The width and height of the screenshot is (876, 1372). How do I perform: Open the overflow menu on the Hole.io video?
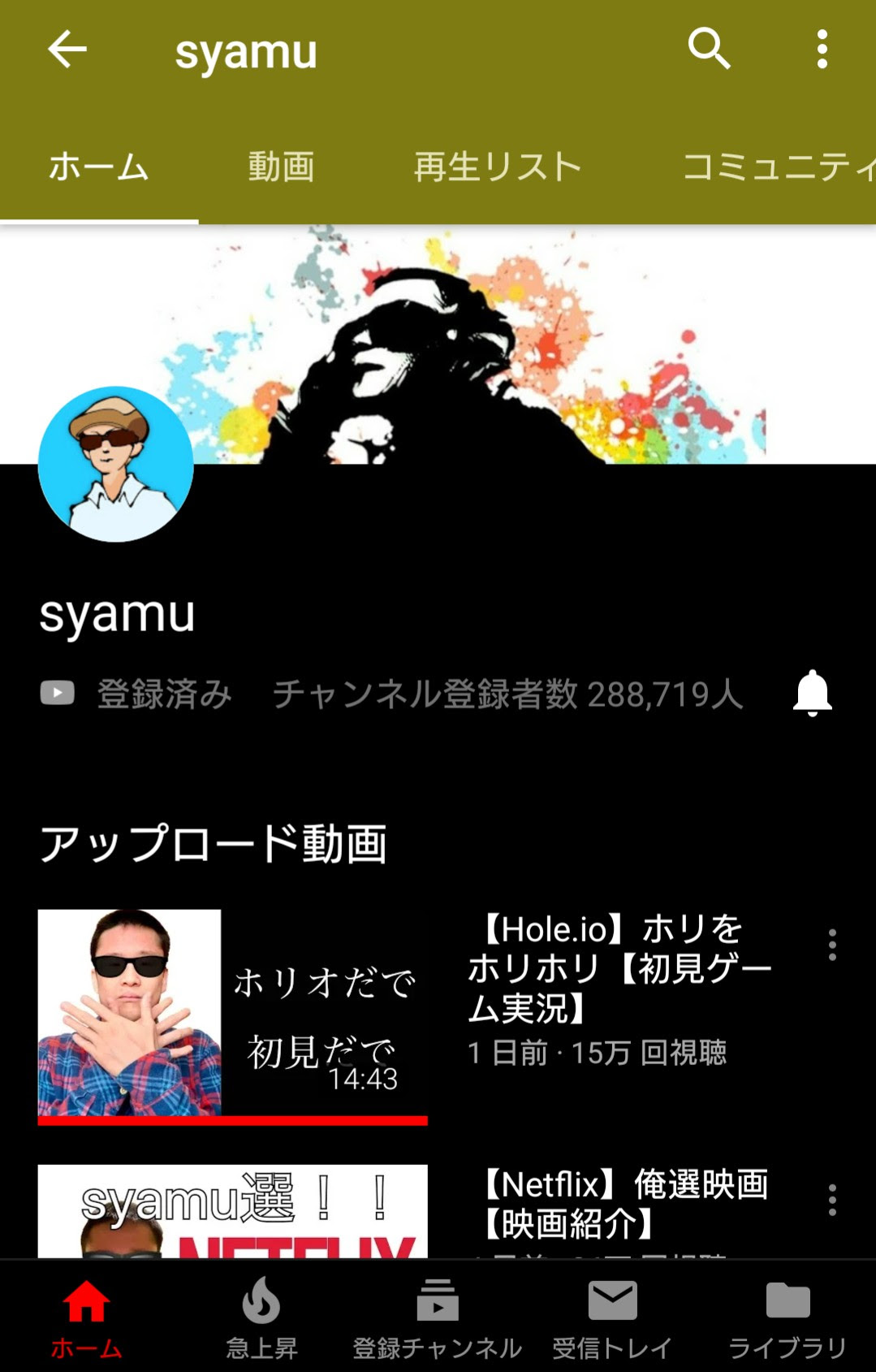831,945
